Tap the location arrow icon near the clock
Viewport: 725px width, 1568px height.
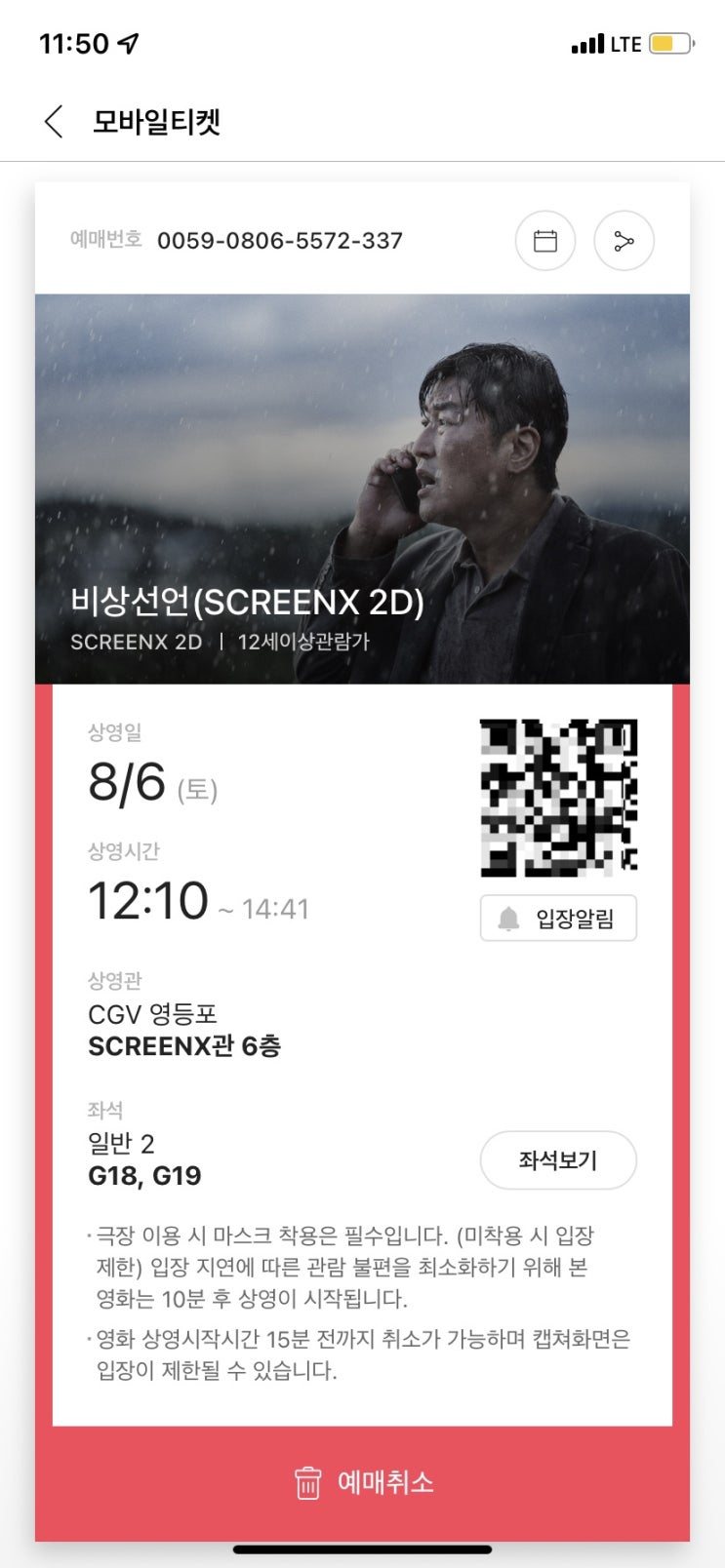(127, 44)
